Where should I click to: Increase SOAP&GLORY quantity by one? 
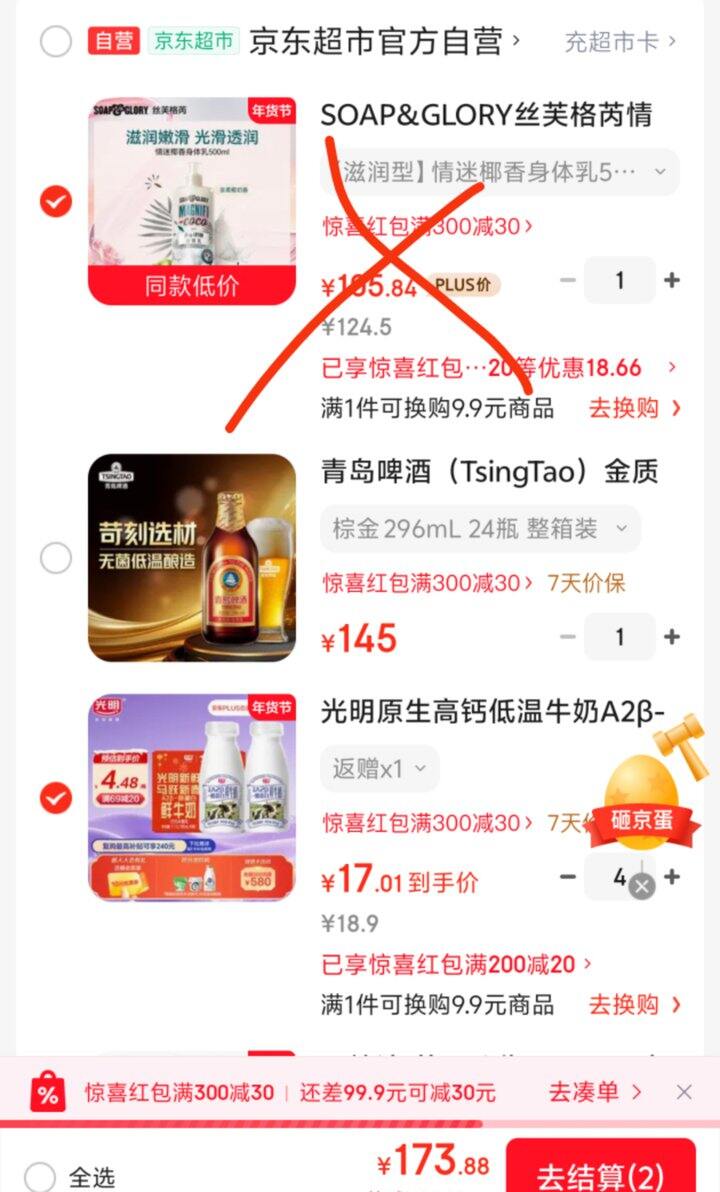(672, 281)
